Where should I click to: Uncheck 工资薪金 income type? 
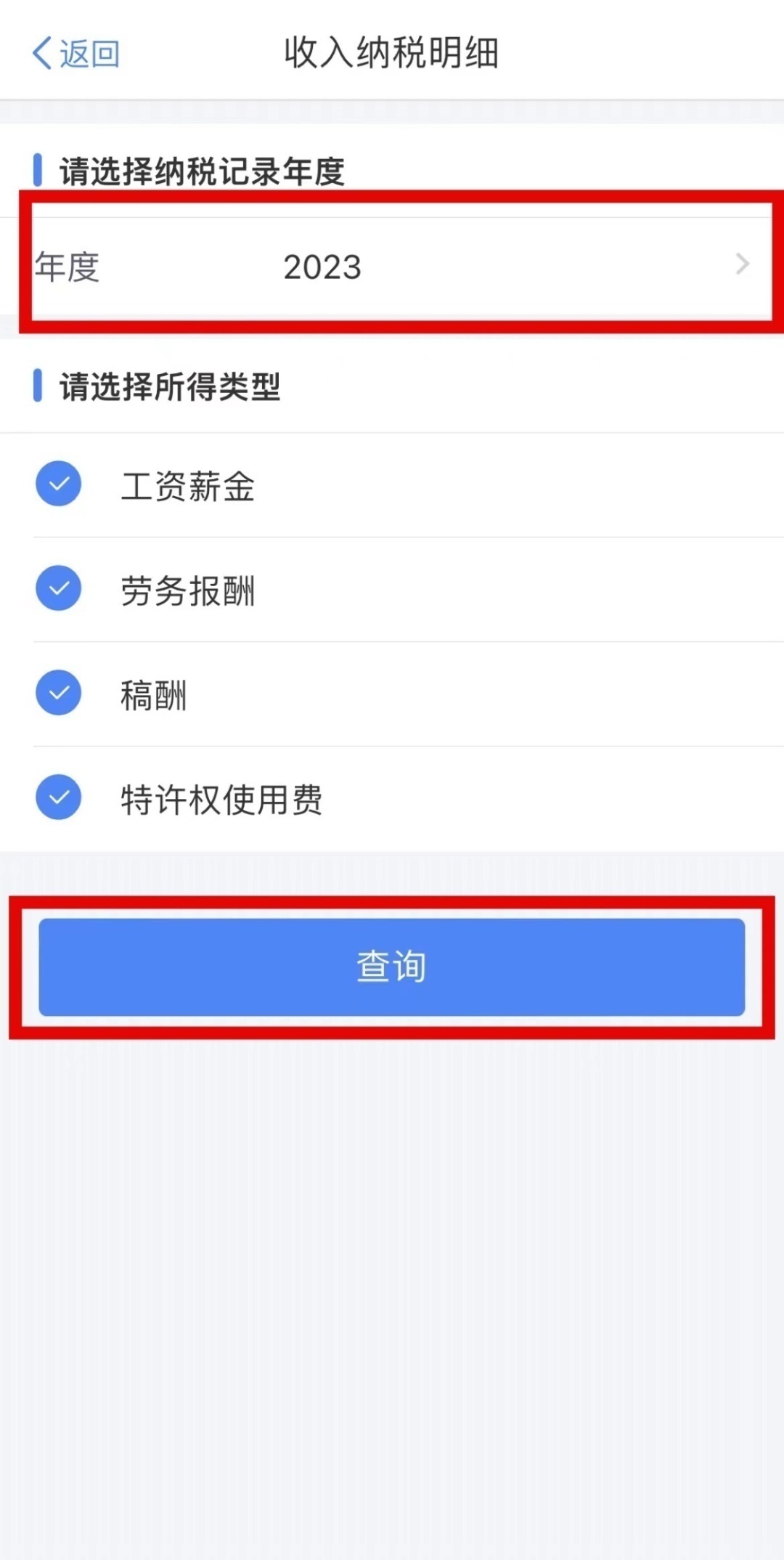click(59, 484)
